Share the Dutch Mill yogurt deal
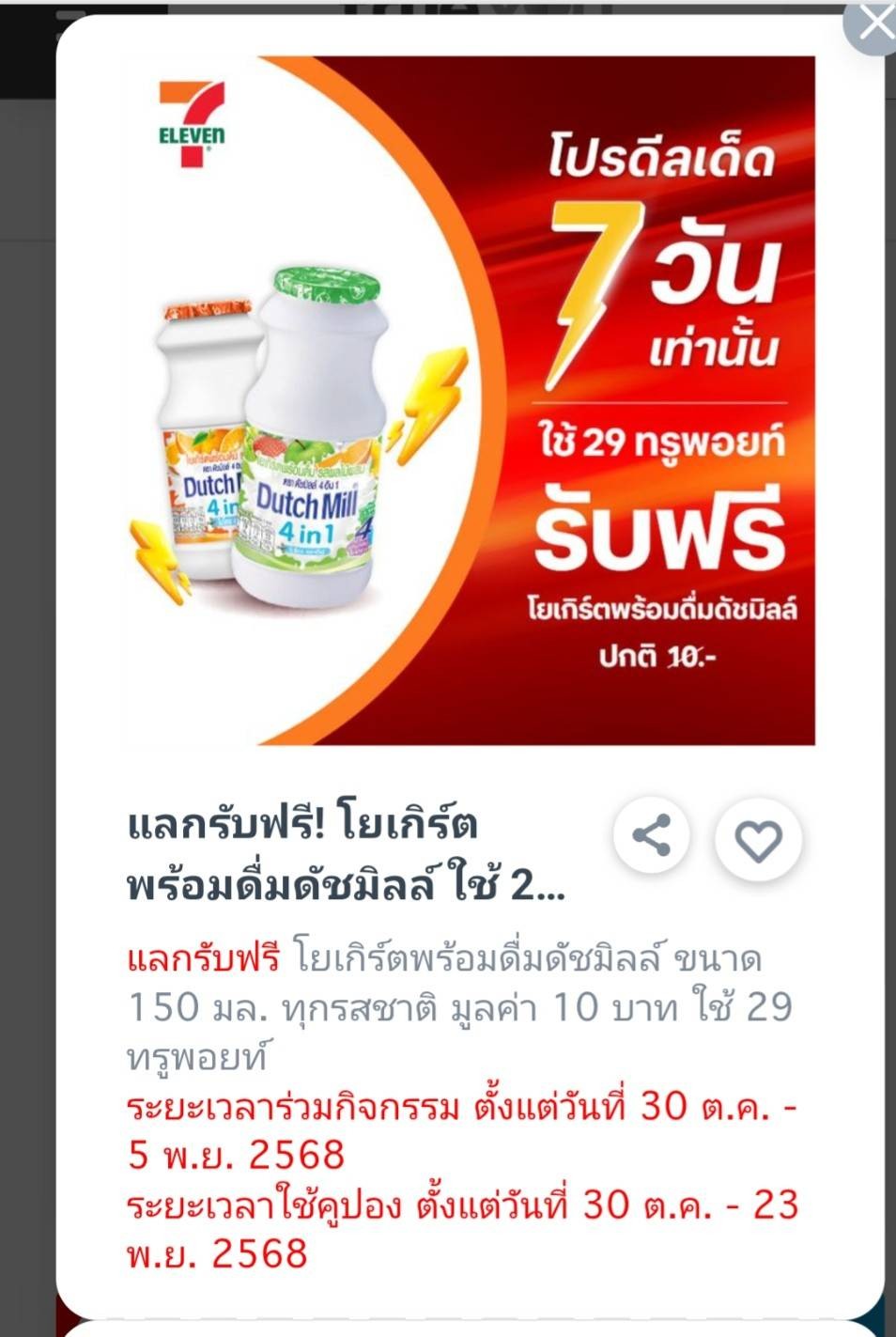The image size is (896, 1337). 652,835
